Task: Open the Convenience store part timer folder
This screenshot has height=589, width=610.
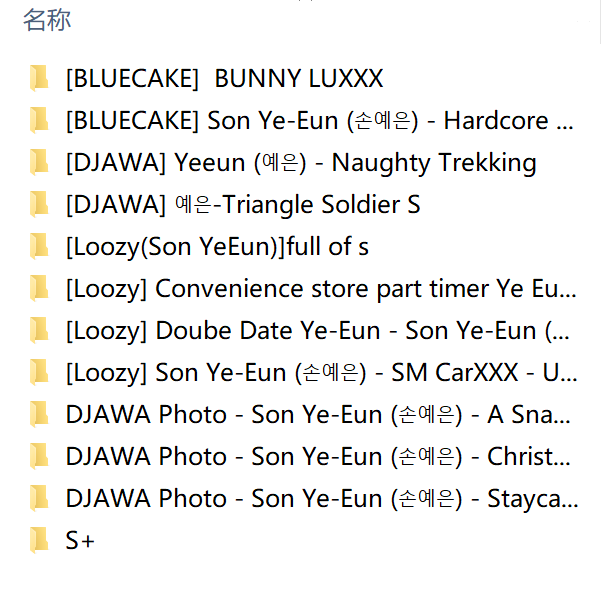Action: coord(320,289)
